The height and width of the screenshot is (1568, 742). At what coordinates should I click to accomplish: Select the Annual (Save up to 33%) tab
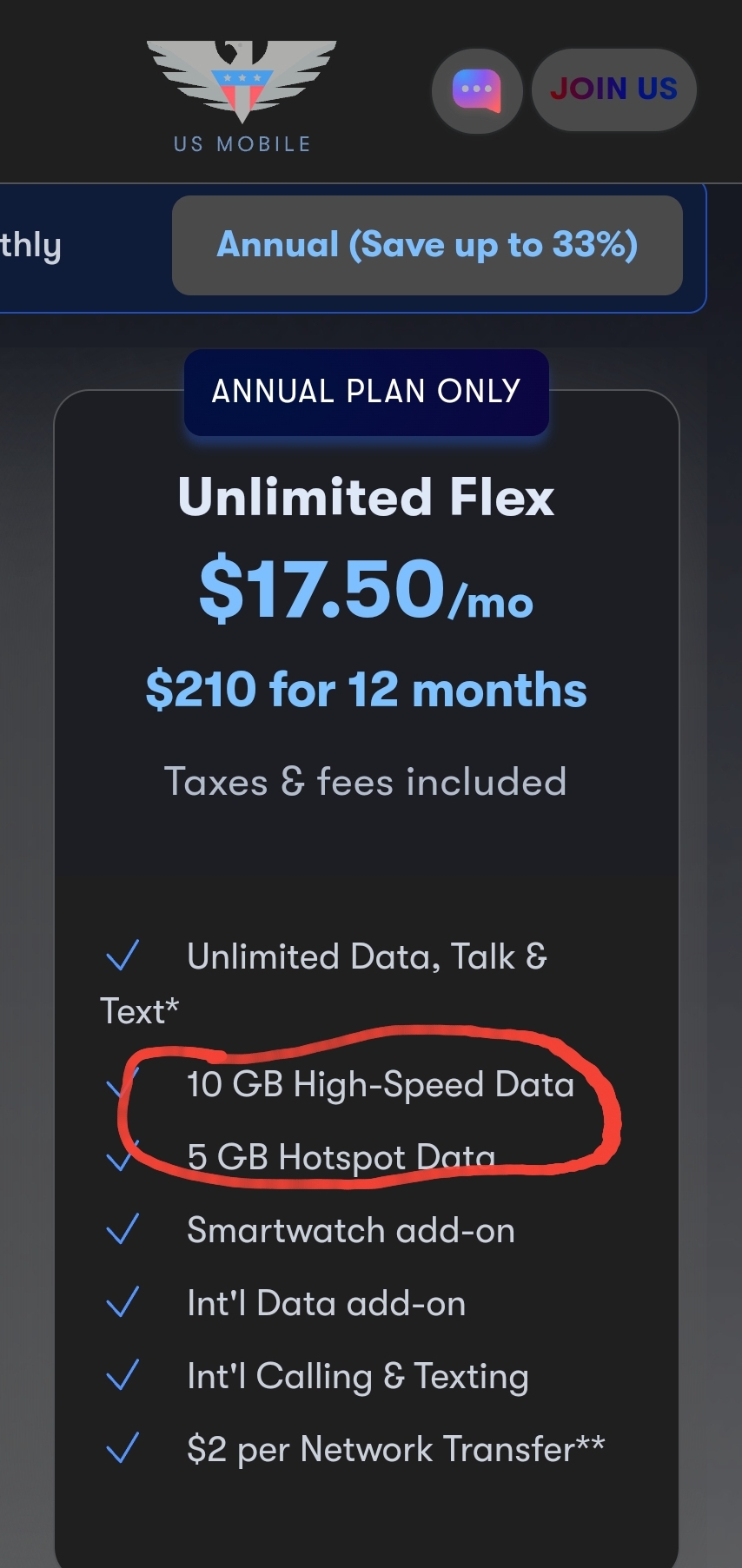click(427, 245)
